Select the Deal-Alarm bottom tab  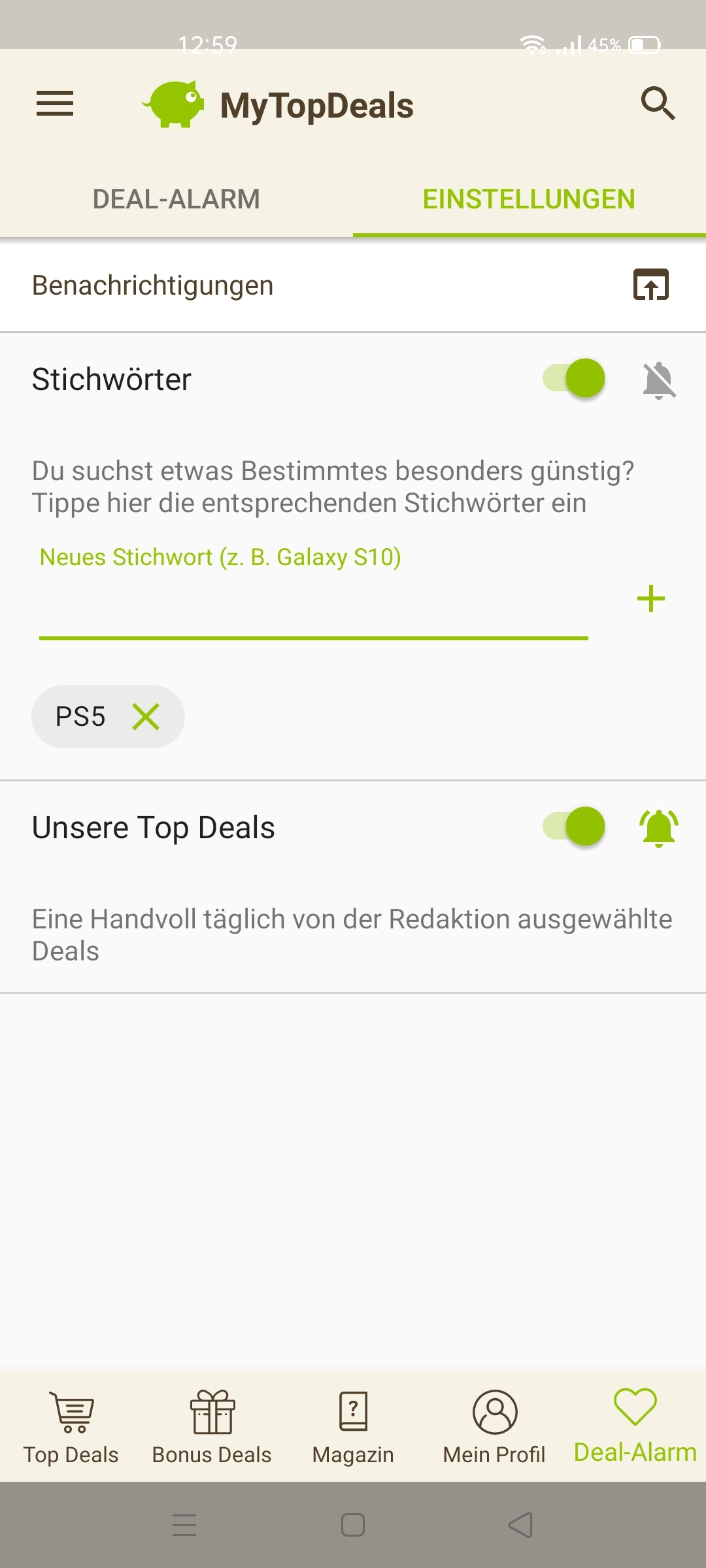pos(635,1428)
